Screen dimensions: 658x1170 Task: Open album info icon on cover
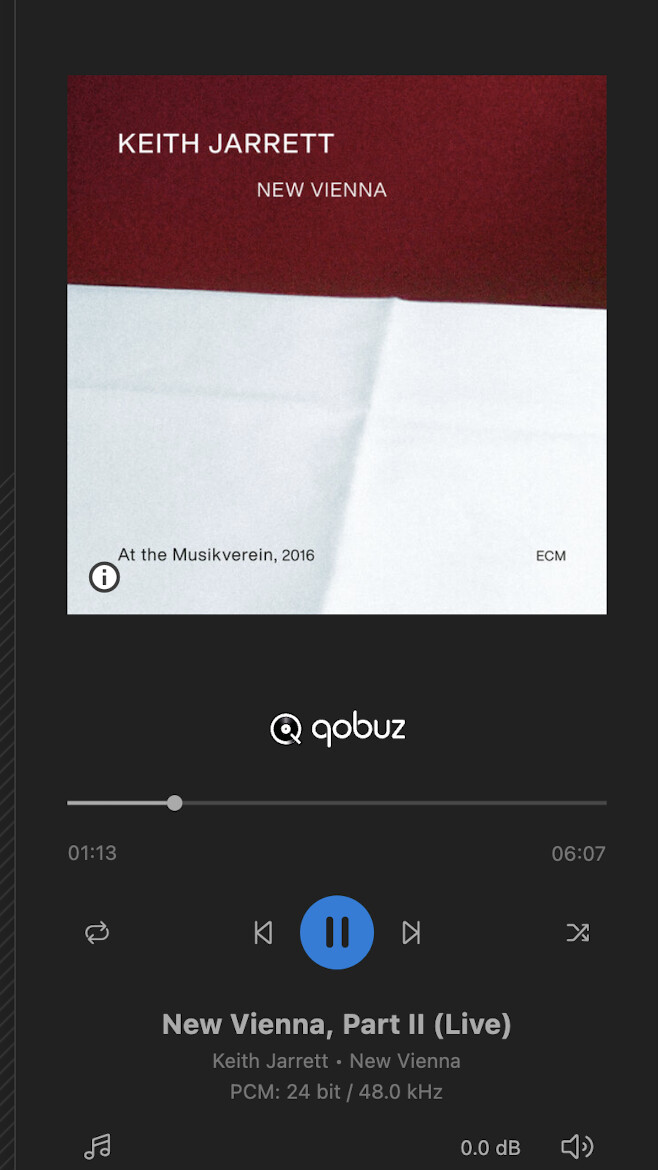104,577
